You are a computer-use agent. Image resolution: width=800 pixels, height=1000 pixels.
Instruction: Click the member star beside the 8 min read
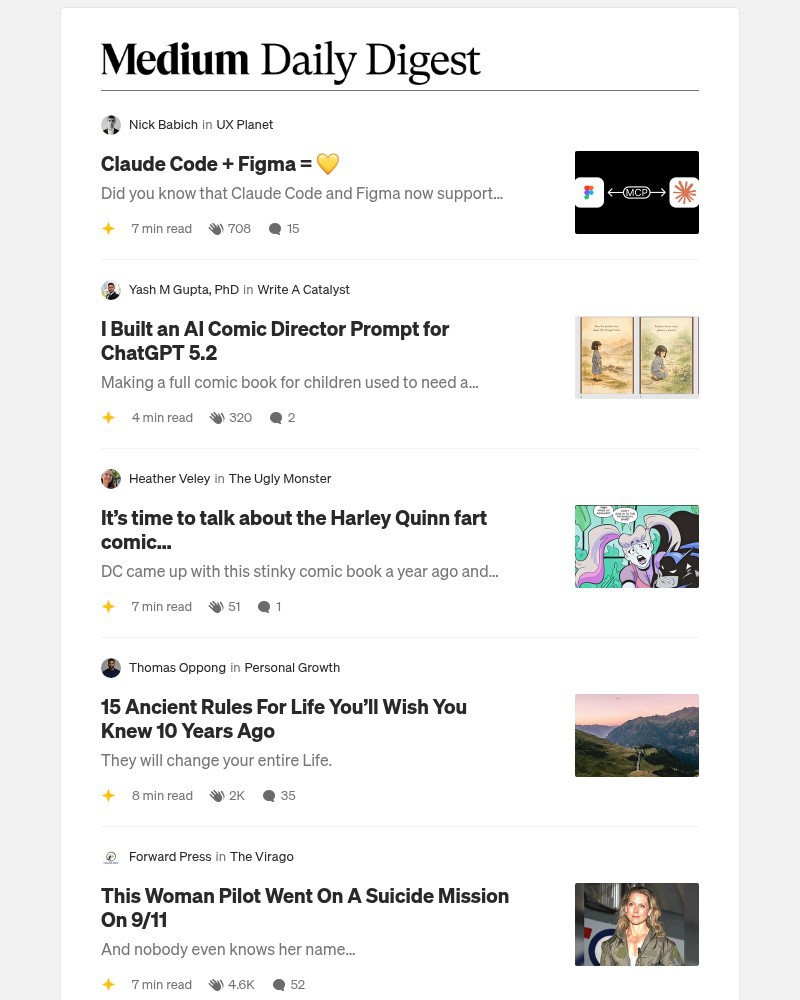pos(108,795)
